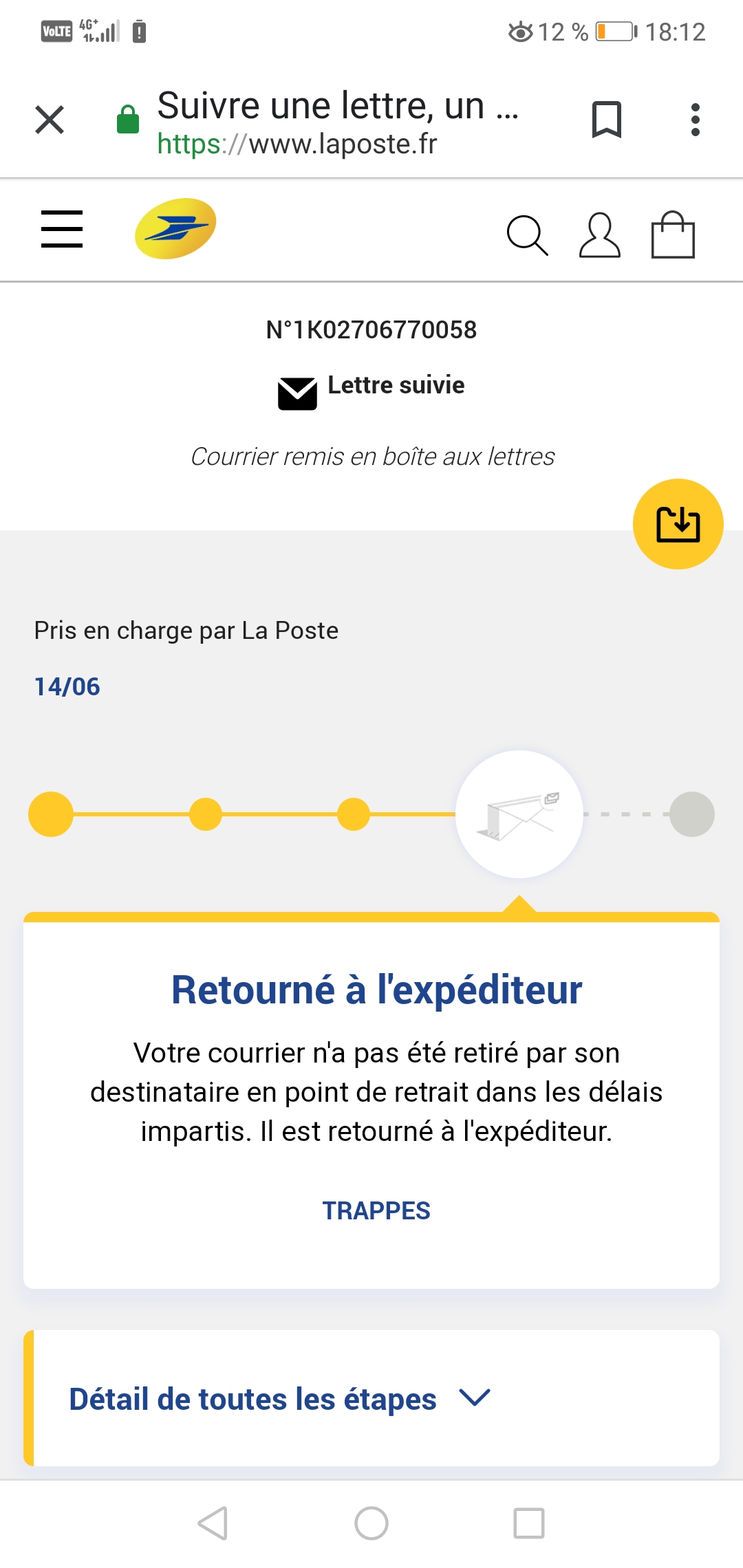Image resolution: width=743 pixels, height=1568 pixels.
Task: Go to La Poste homepage via logo
Action: pyautogui.click(x=175, y=228)
